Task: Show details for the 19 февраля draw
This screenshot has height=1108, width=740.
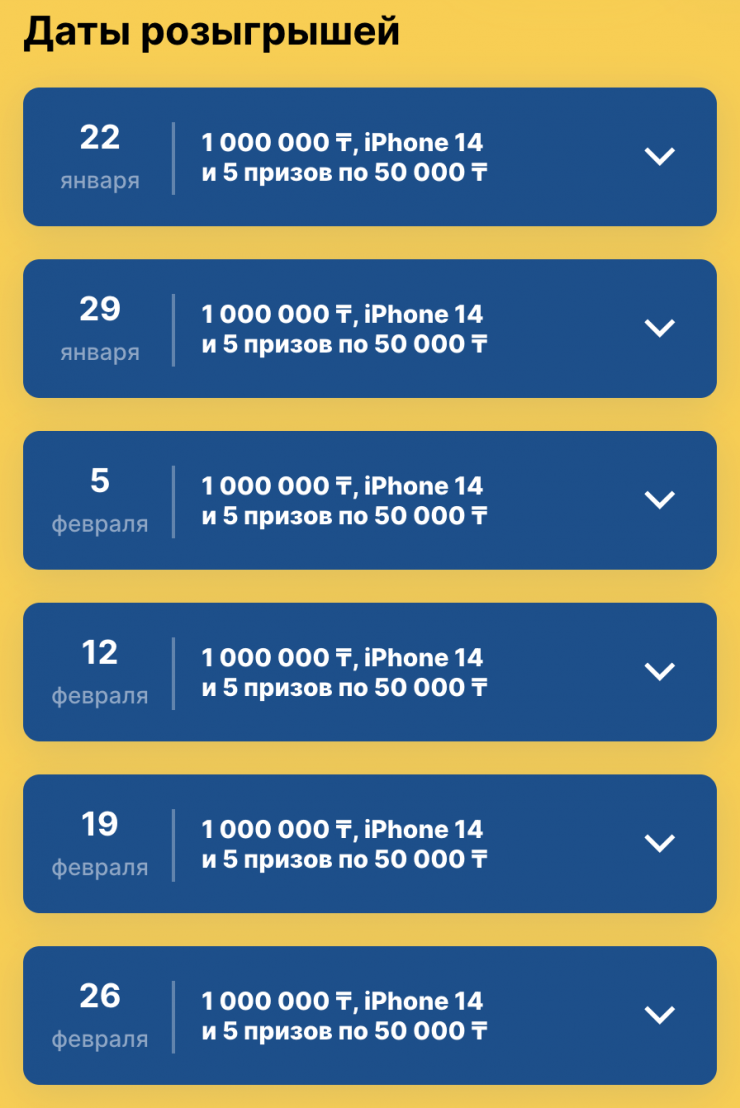Action: point(659,844)
